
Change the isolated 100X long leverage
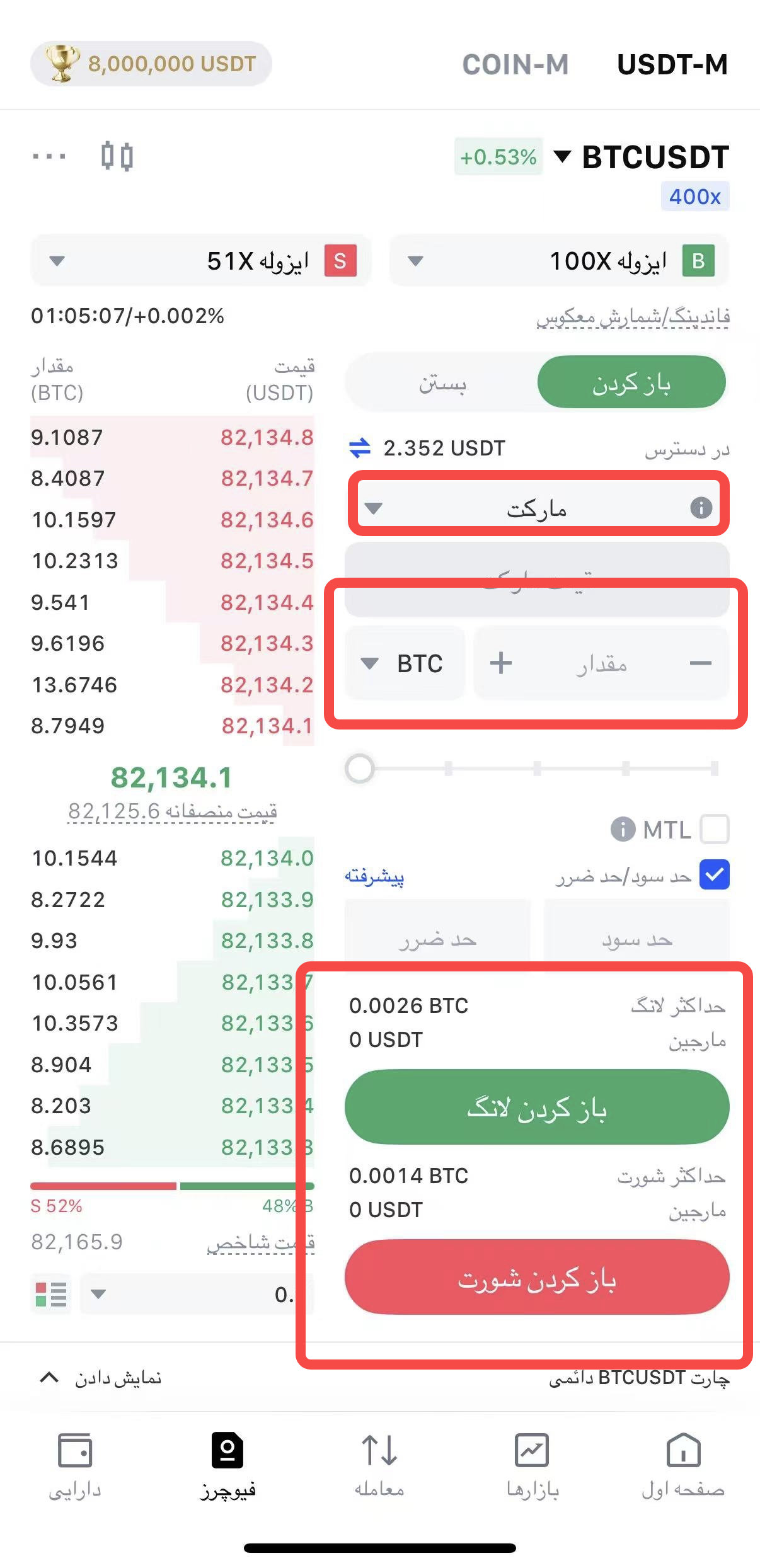pos(559,261)
